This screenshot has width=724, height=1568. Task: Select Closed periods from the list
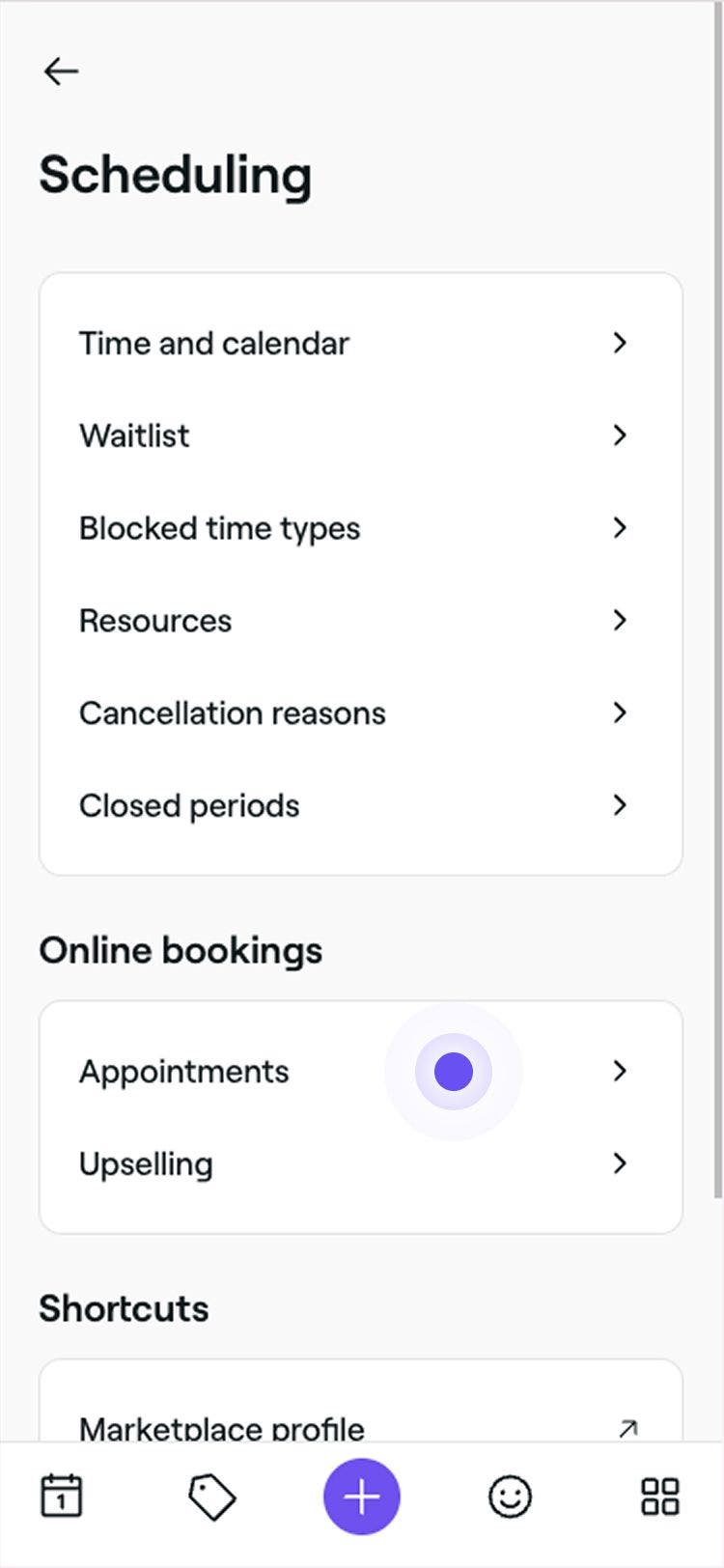[x=361, y=805]
